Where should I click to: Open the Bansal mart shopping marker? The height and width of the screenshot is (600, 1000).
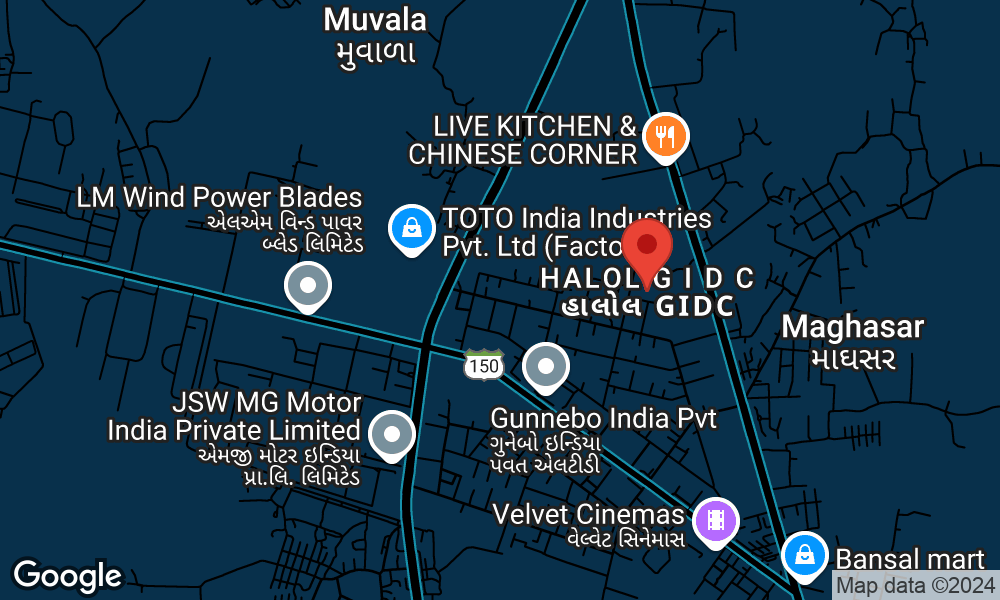click(804, 554)
